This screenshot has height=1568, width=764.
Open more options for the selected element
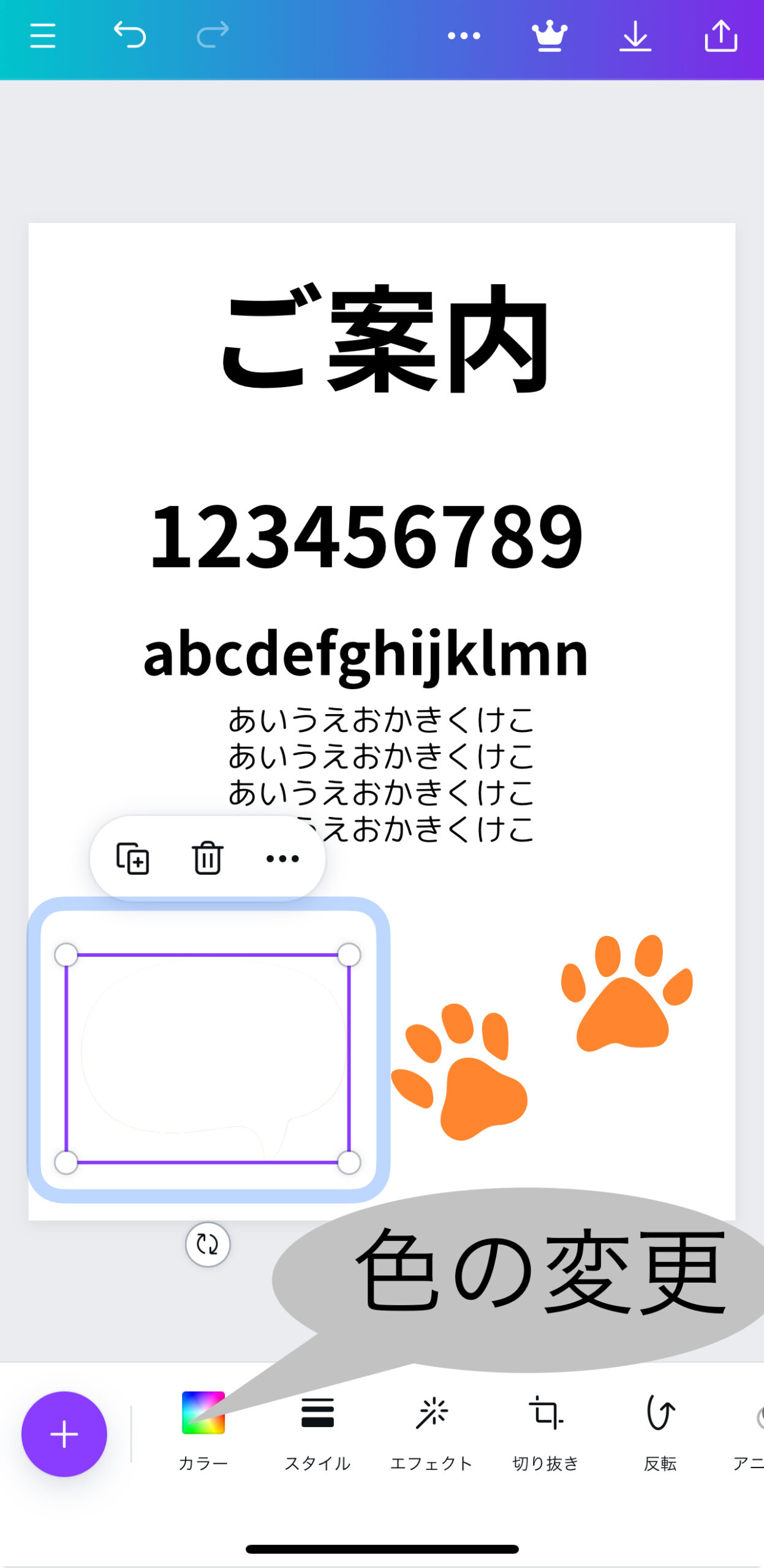282,858
